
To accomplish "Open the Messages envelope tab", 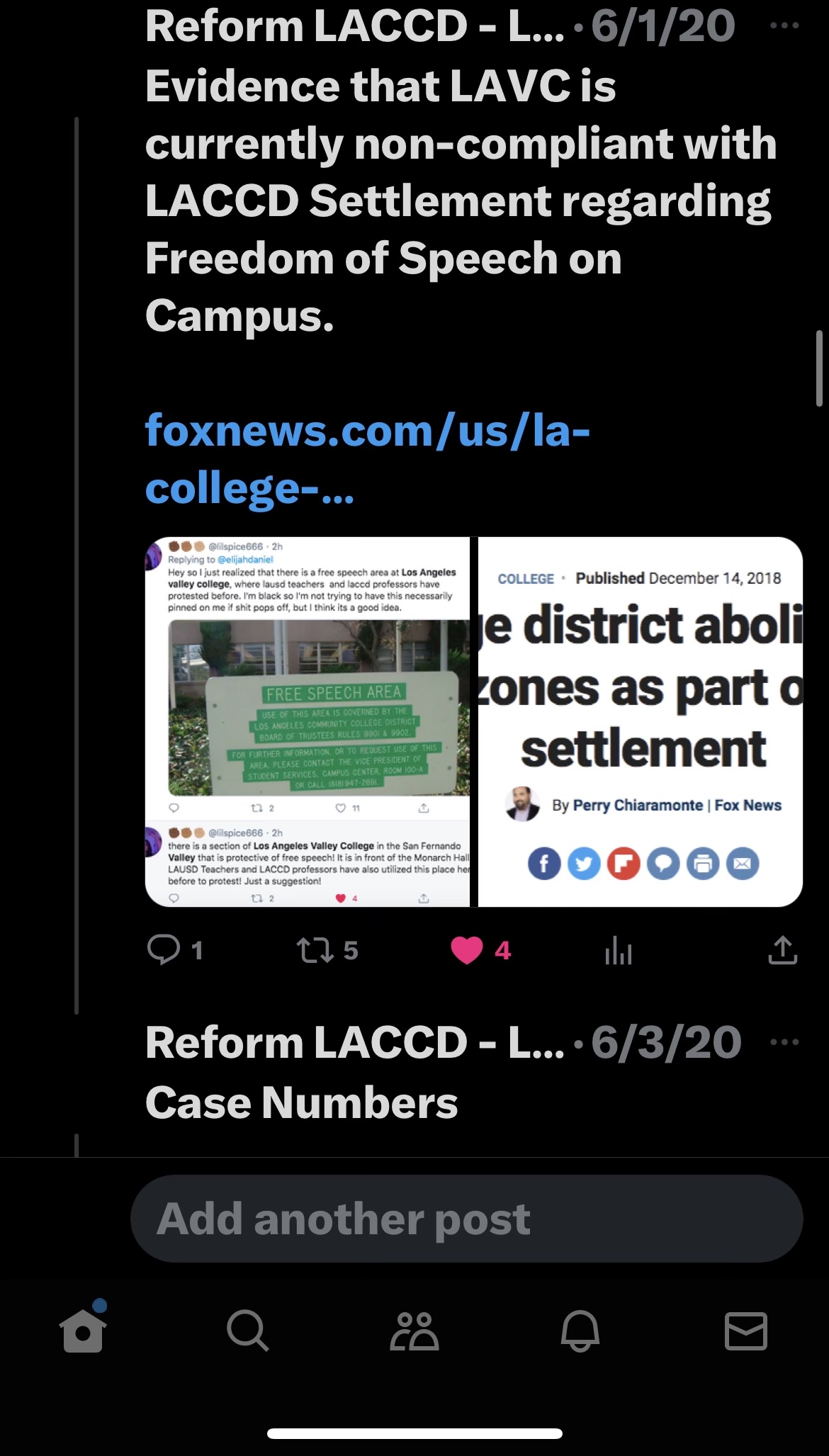I will [x=745, y=1331].
